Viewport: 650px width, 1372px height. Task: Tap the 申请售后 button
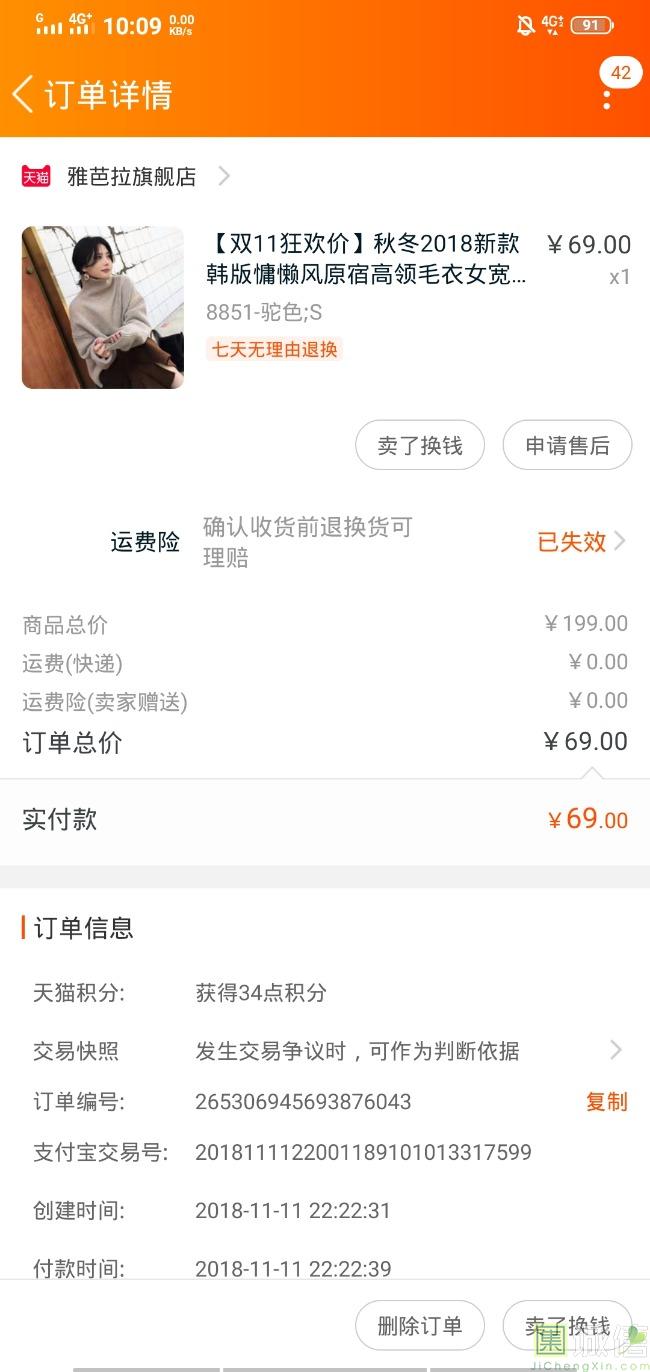(567, 445)
